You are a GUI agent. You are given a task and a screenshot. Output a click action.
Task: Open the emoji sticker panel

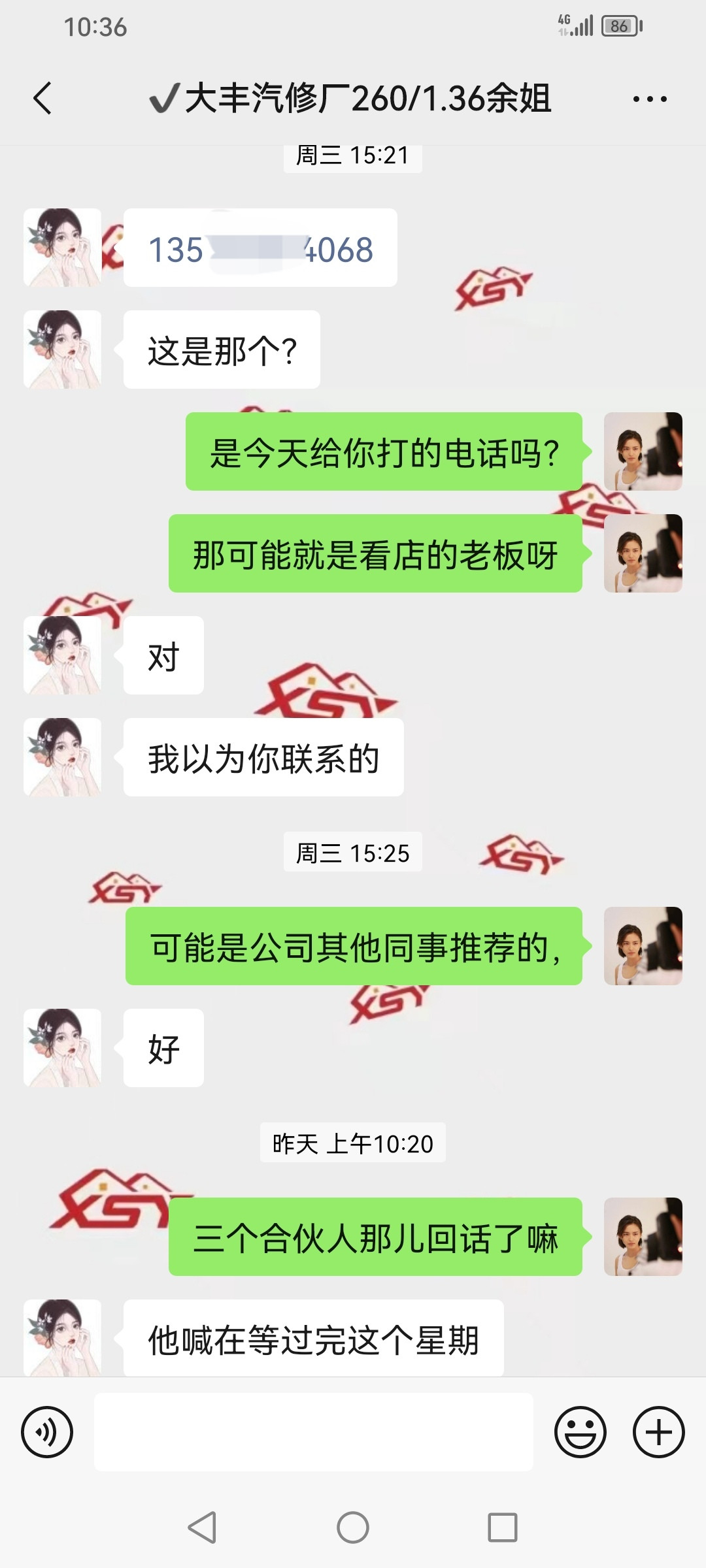(x=580, y=1432)
